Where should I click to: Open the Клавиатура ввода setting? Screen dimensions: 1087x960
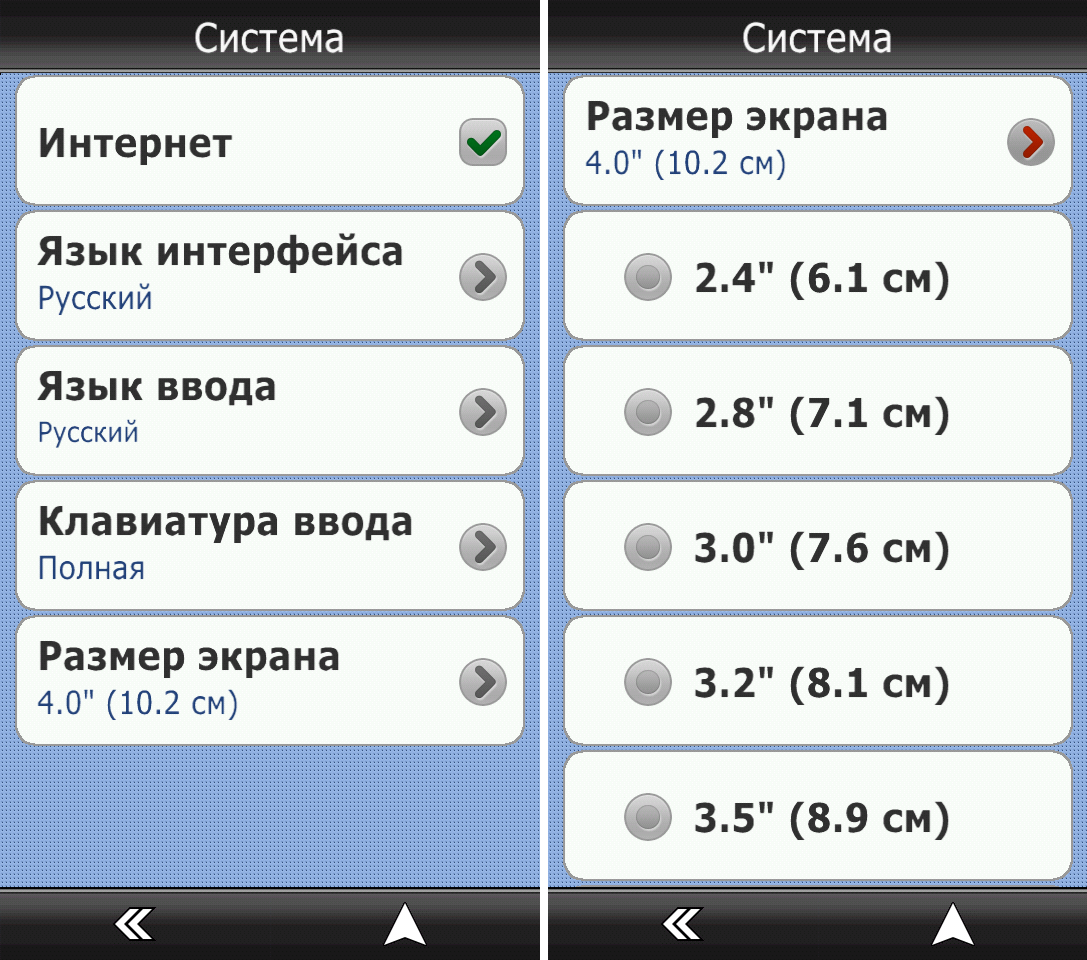pyautogui.click(x=270, y=546)
